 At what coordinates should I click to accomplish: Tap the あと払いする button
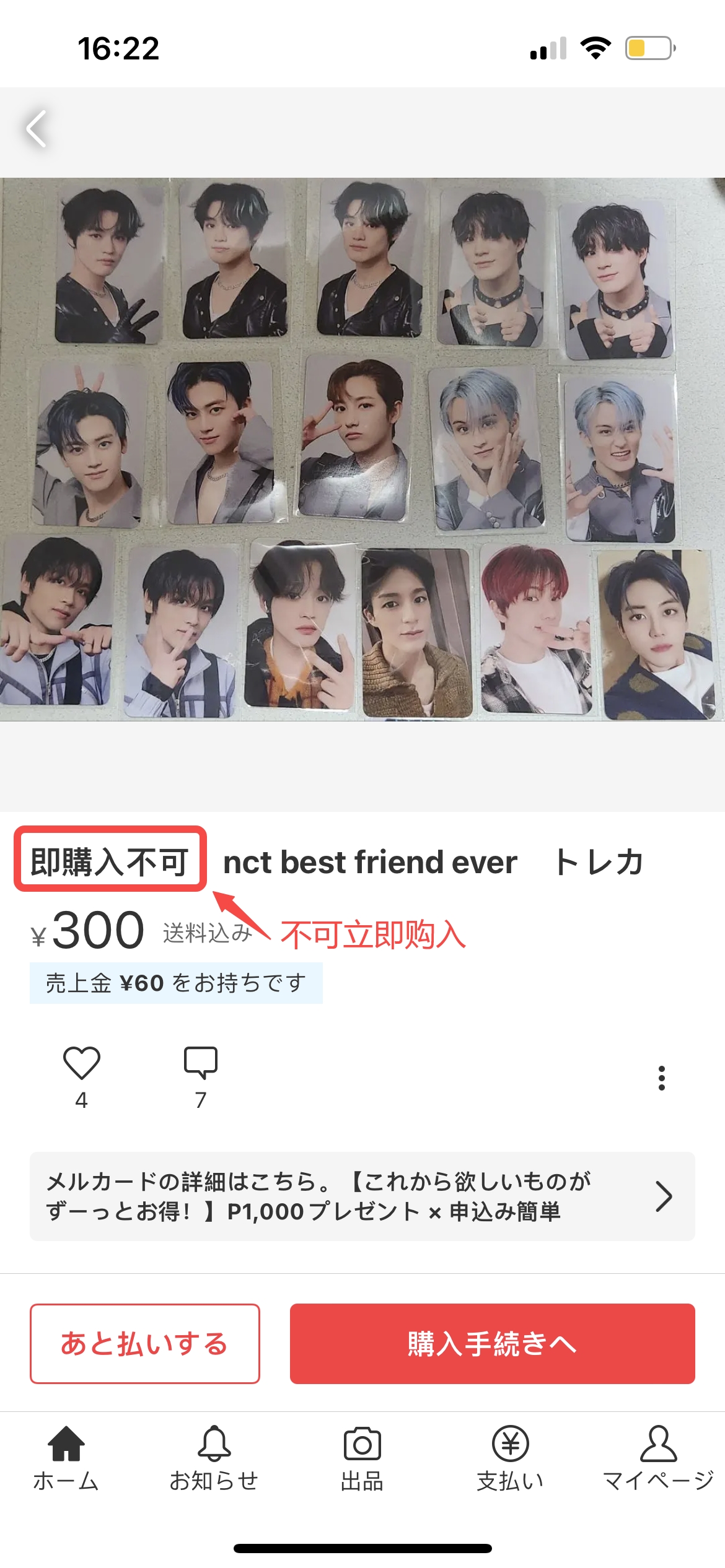(145, 1344)
